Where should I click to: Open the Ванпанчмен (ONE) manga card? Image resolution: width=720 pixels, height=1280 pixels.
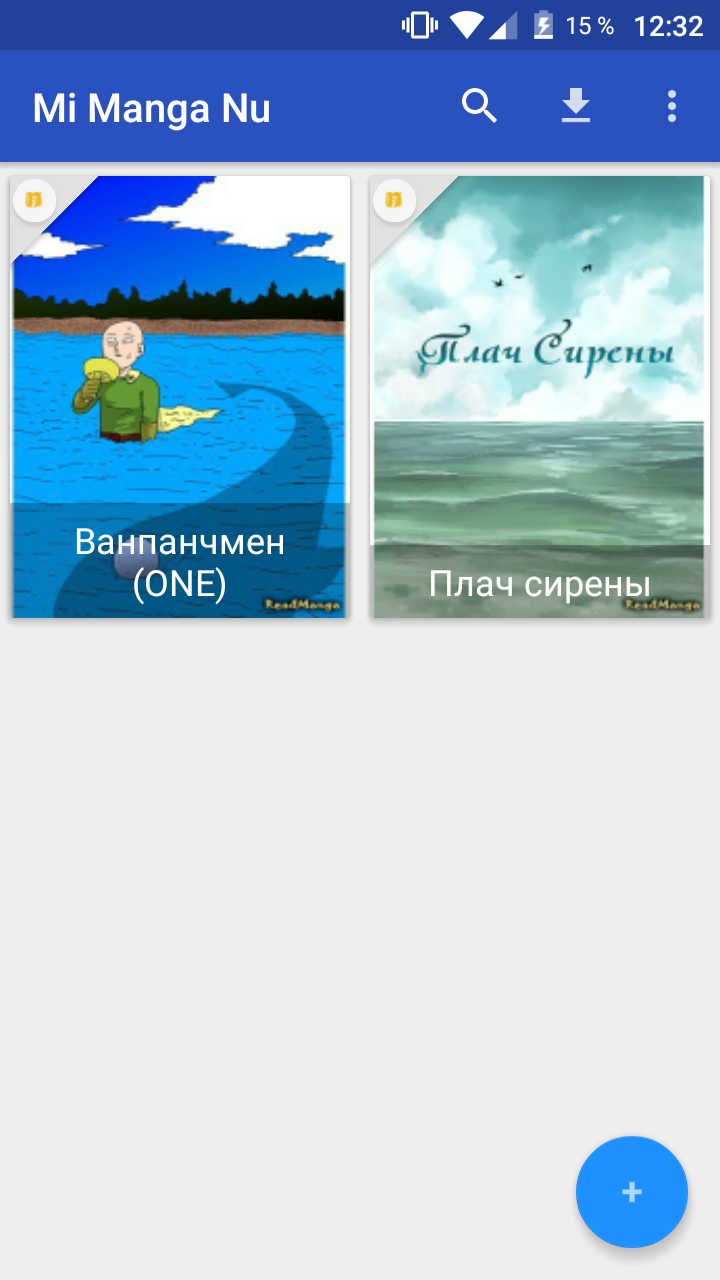180,397
